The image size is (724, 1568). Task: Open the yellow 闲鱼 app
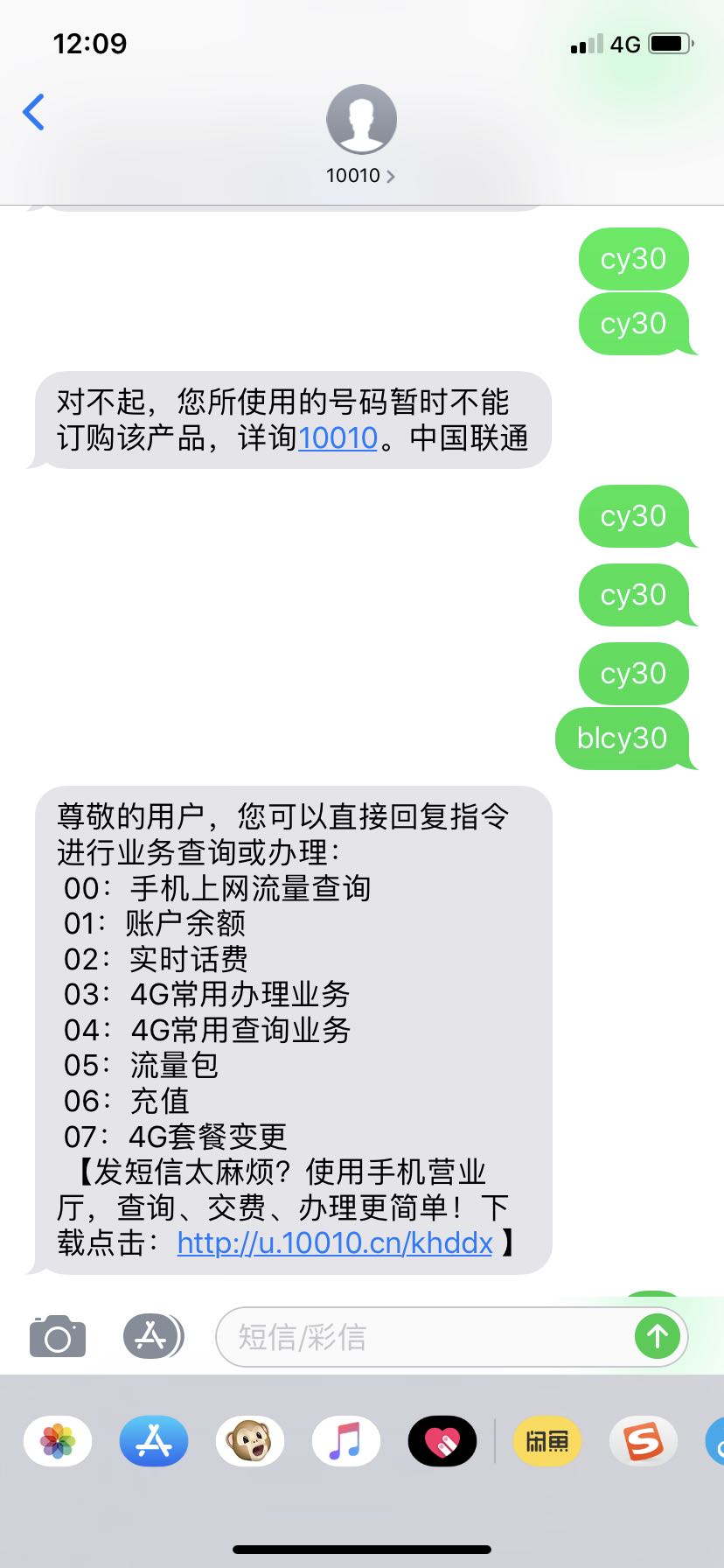click(x=547, y=1440)
